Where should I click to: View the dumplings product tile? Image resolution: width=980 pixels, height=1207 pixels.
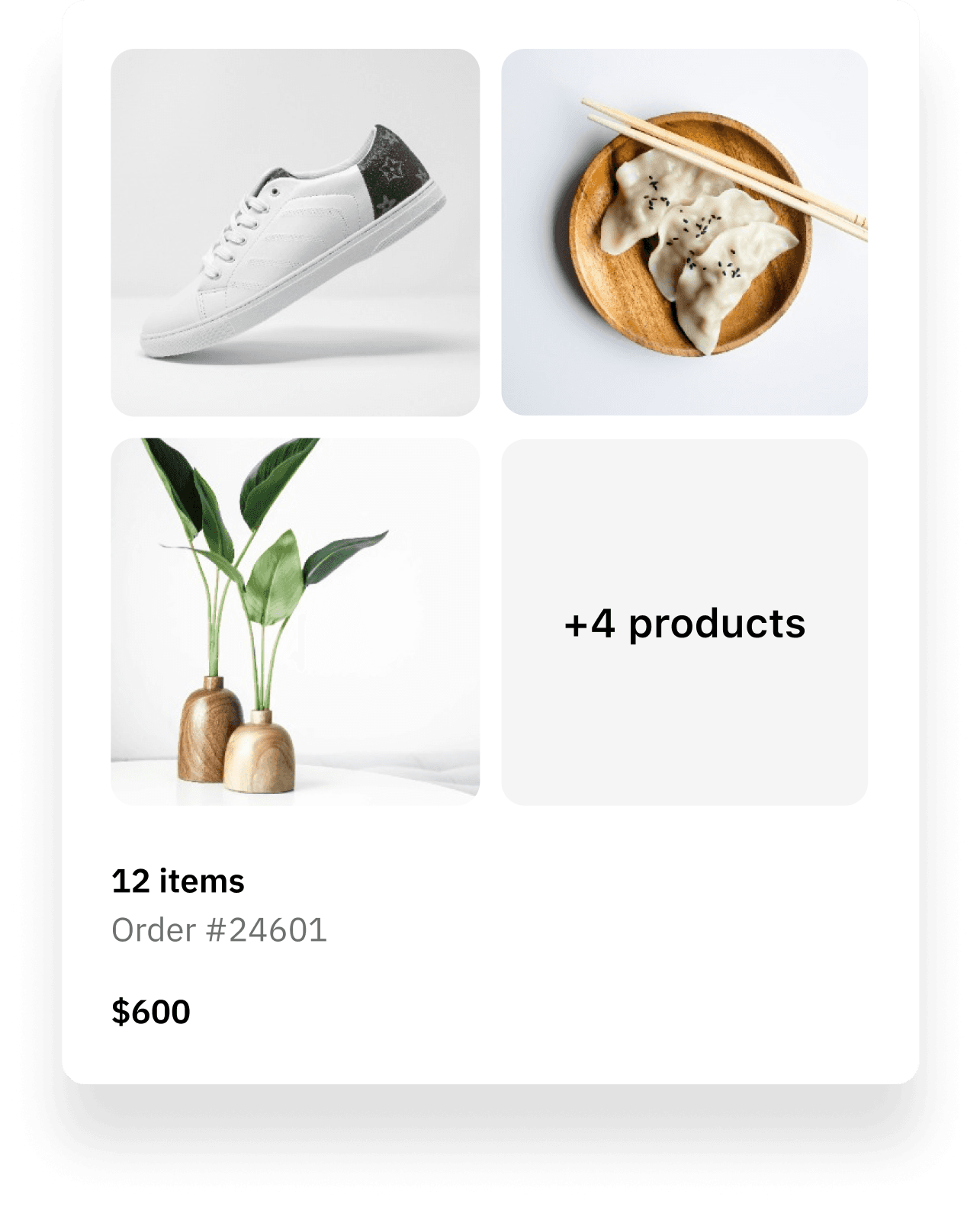[x=684, y=233]
